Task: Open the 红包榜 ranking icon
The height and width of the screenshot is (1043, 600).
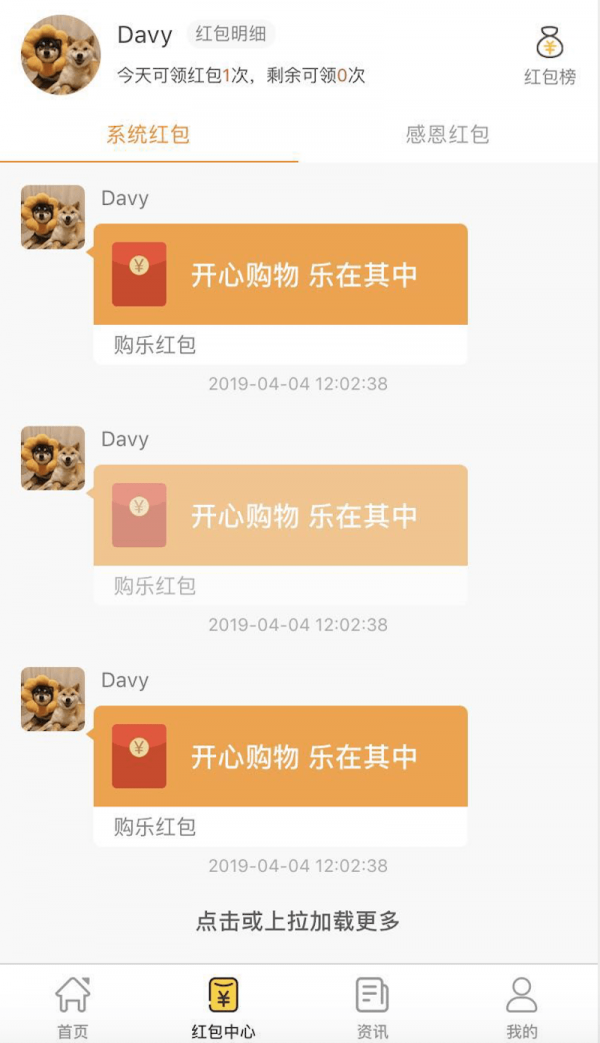Action: point(550,55)
